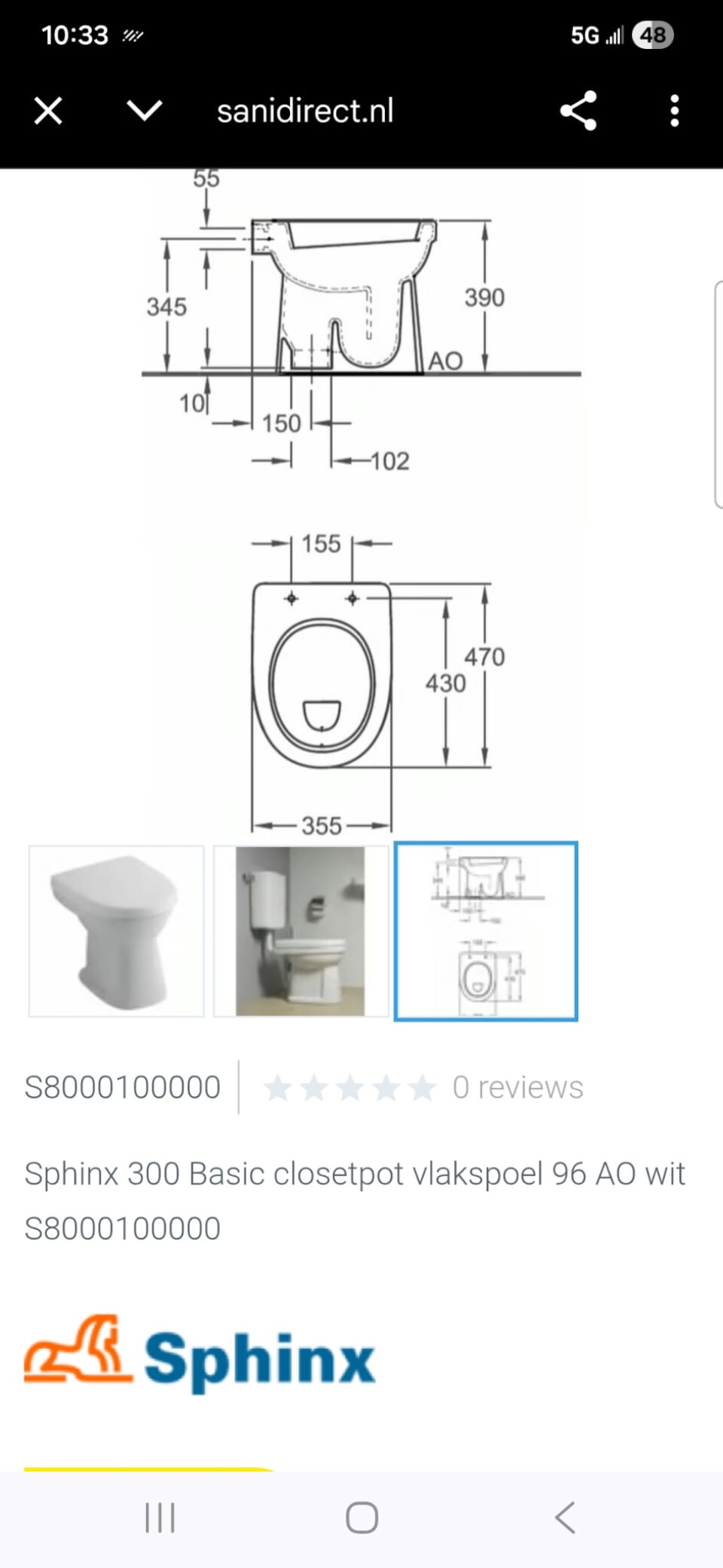Viewport: 723px width, 1568px height.
Task: Close the in-app browser tab
Action: click(48, 112)
